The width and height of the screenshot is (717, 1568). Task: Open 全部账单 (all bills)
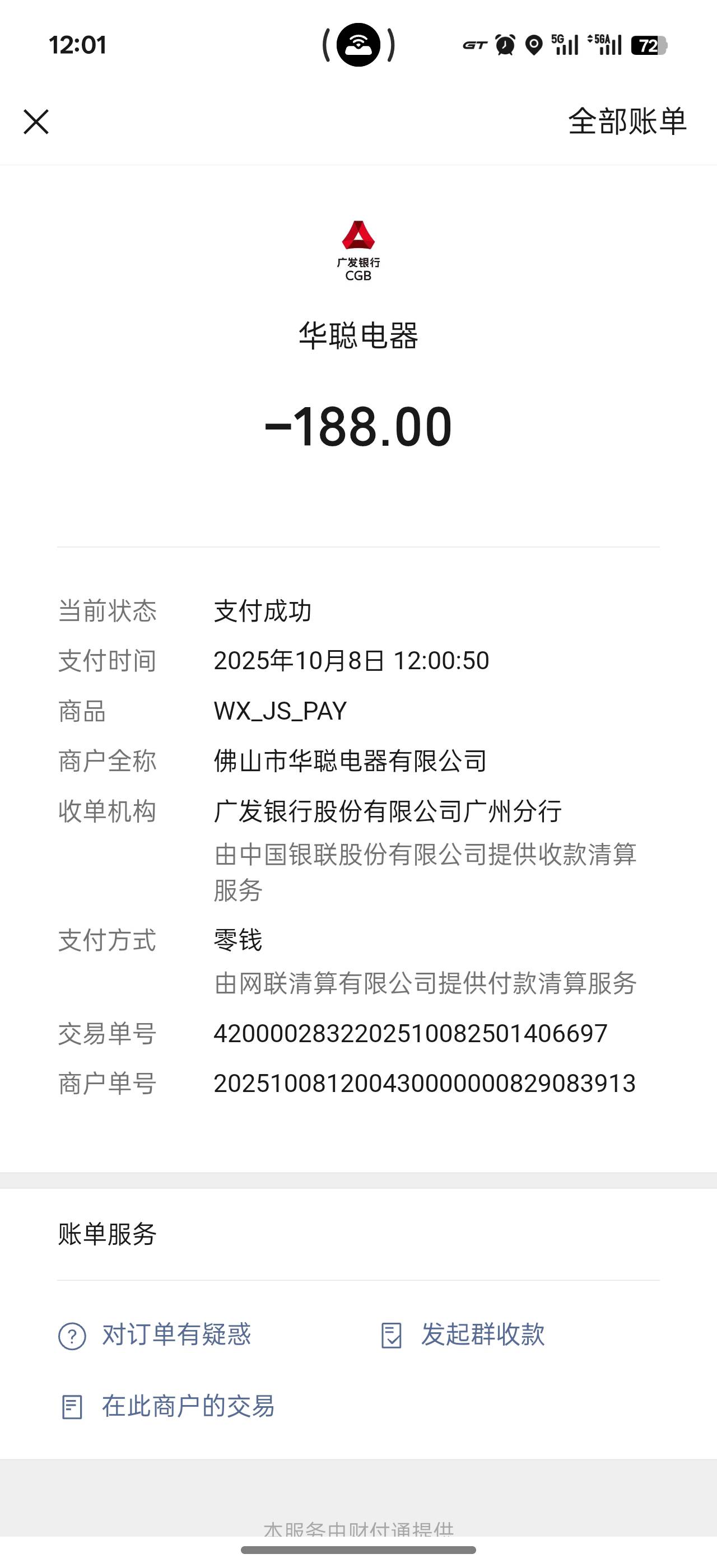click(627, 121)
